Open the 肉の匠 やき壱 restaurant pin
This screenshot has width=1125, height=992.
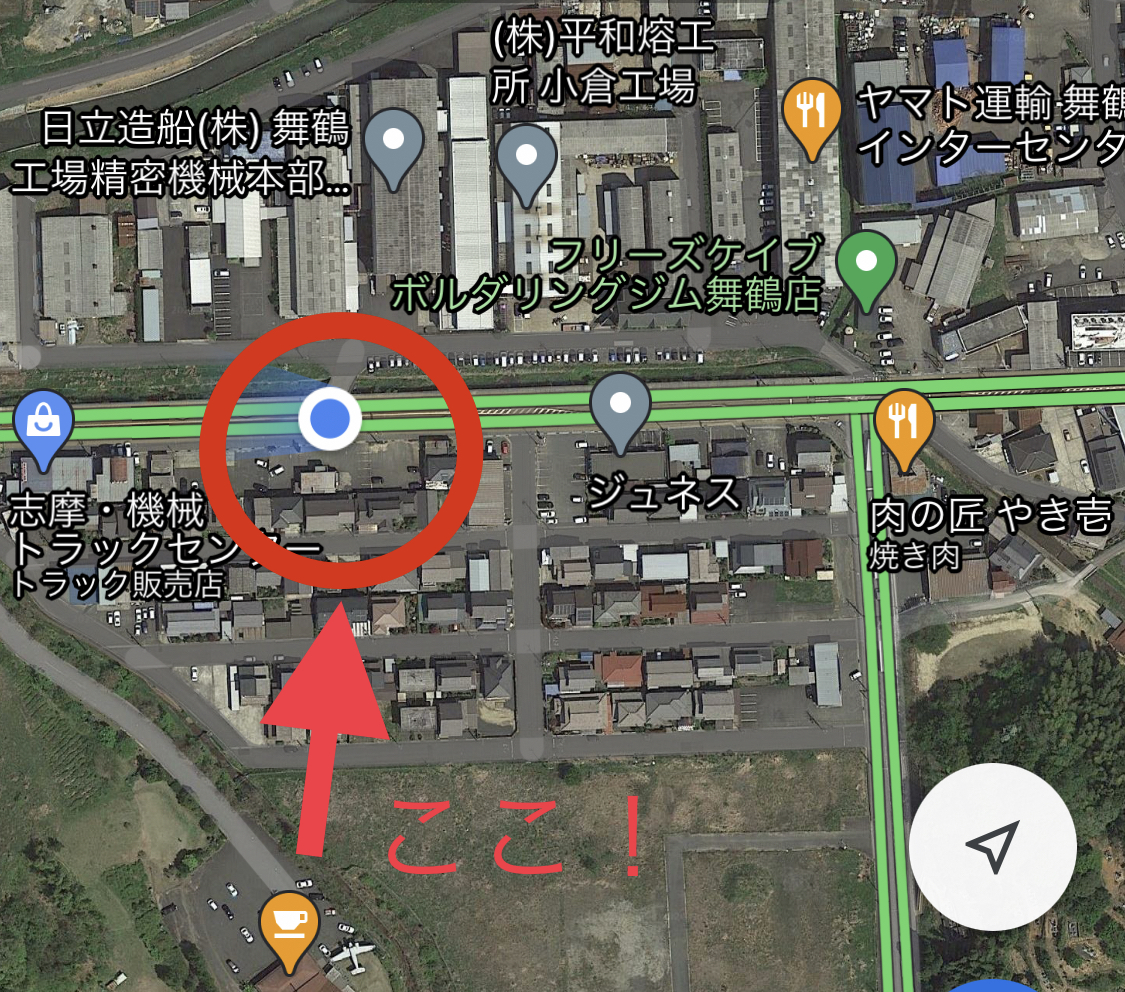click(904, 423)
